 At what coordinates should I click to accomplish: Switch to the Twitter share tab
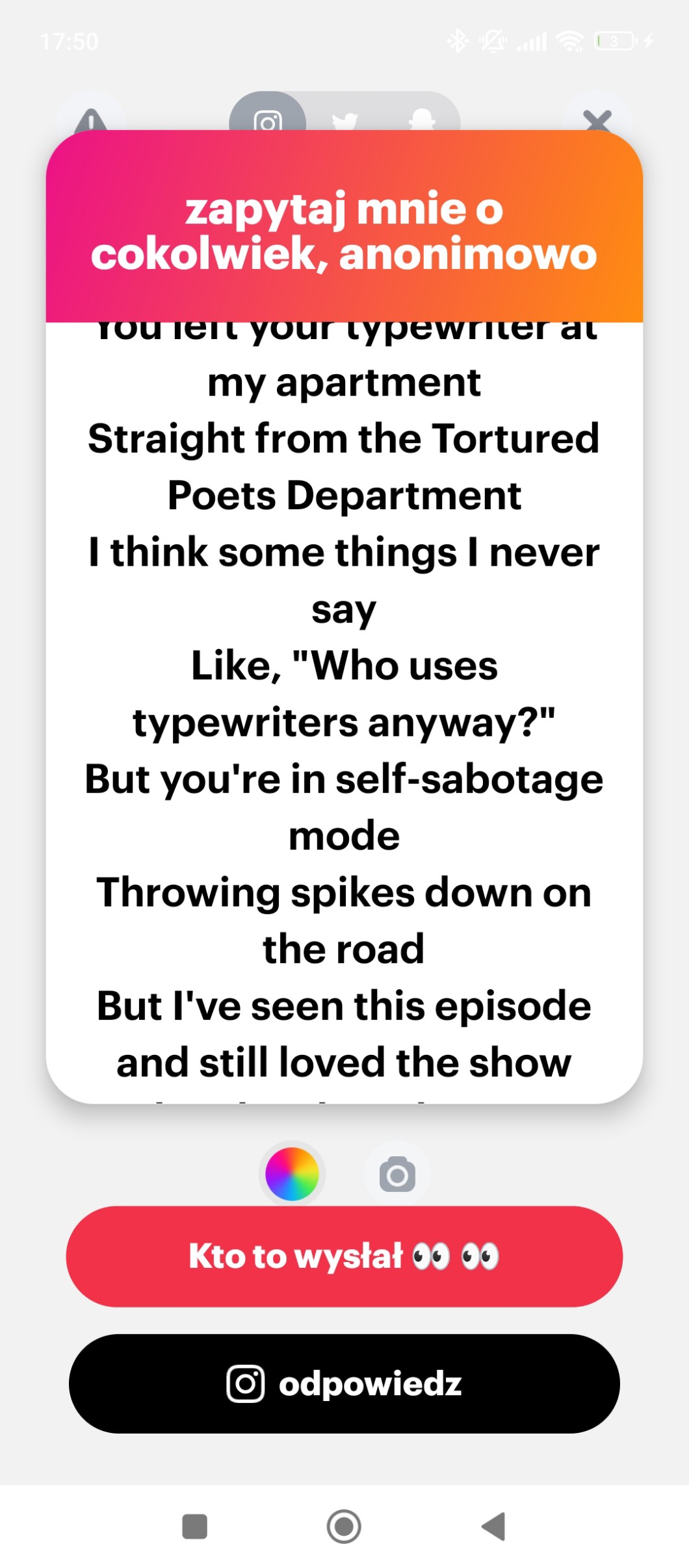(x=344, y=119)
